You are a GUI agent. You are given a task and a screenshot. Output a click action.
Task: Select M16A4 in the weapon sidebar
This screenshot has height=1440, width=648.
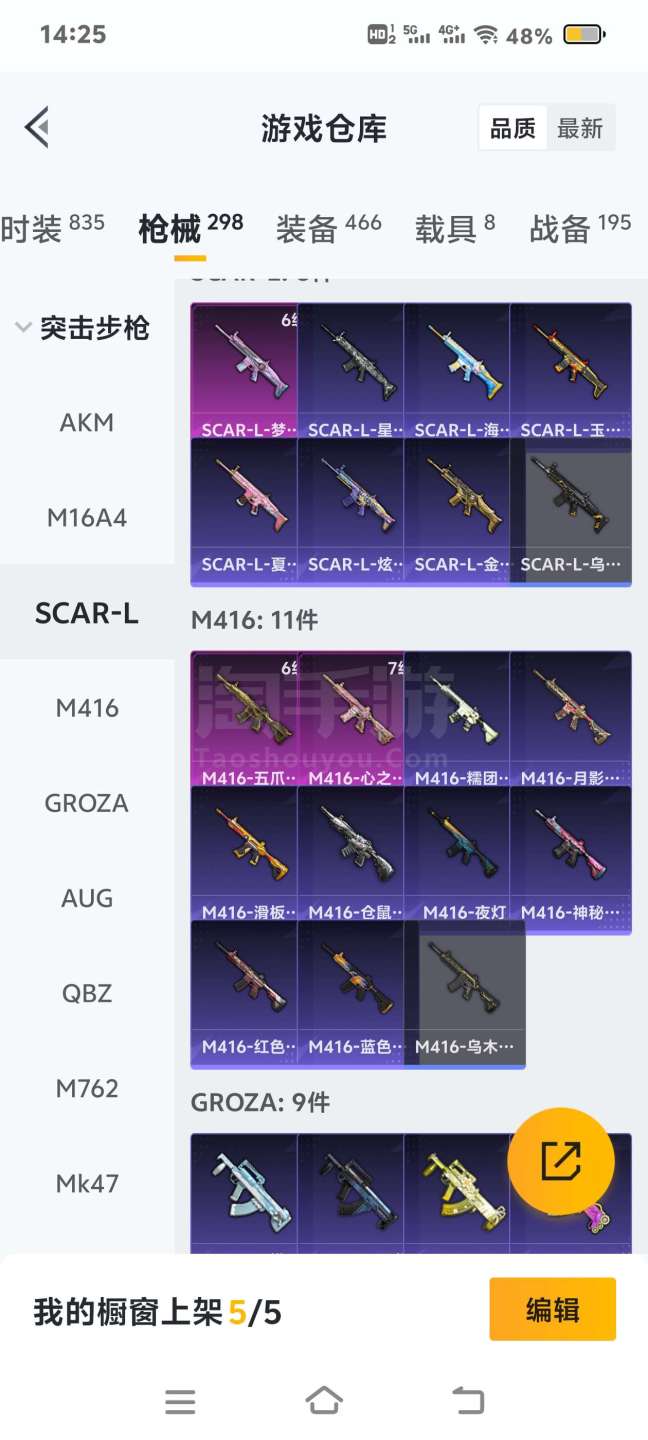pyautogui.click(x=87, y=518)
